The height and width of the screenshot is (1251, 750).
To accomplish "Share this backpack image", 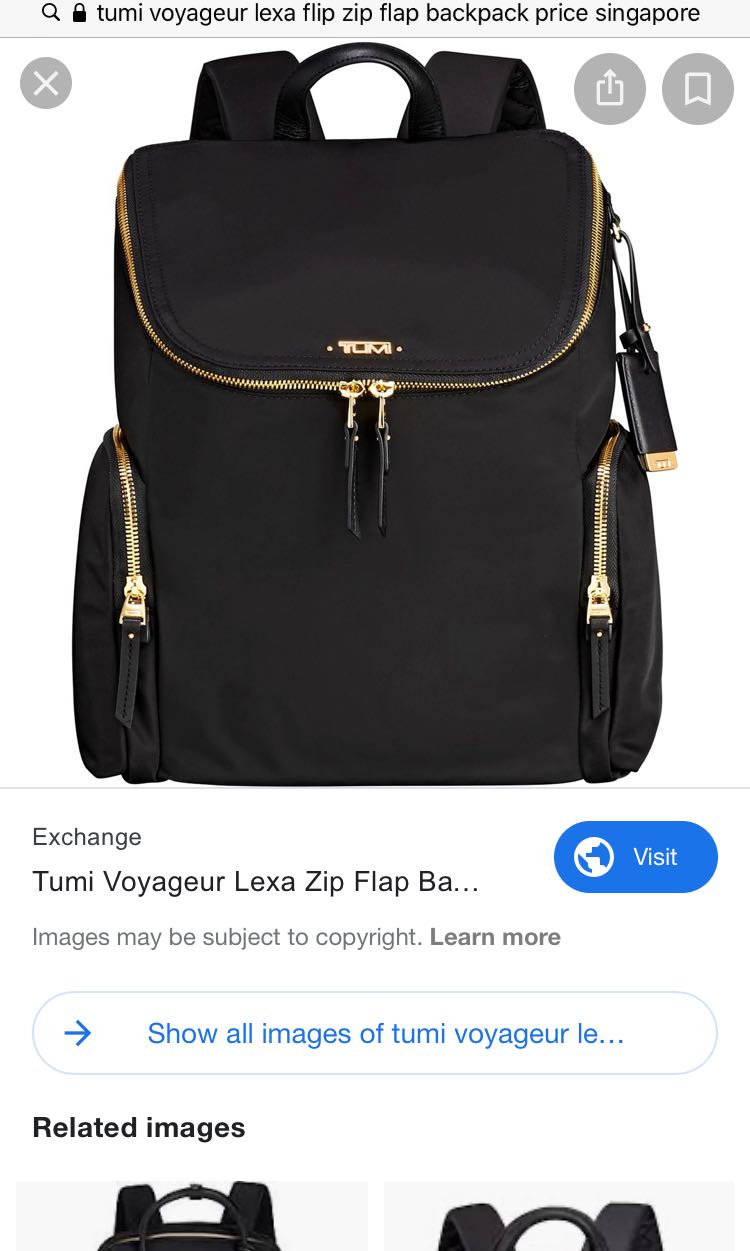I will click(609, 90).
